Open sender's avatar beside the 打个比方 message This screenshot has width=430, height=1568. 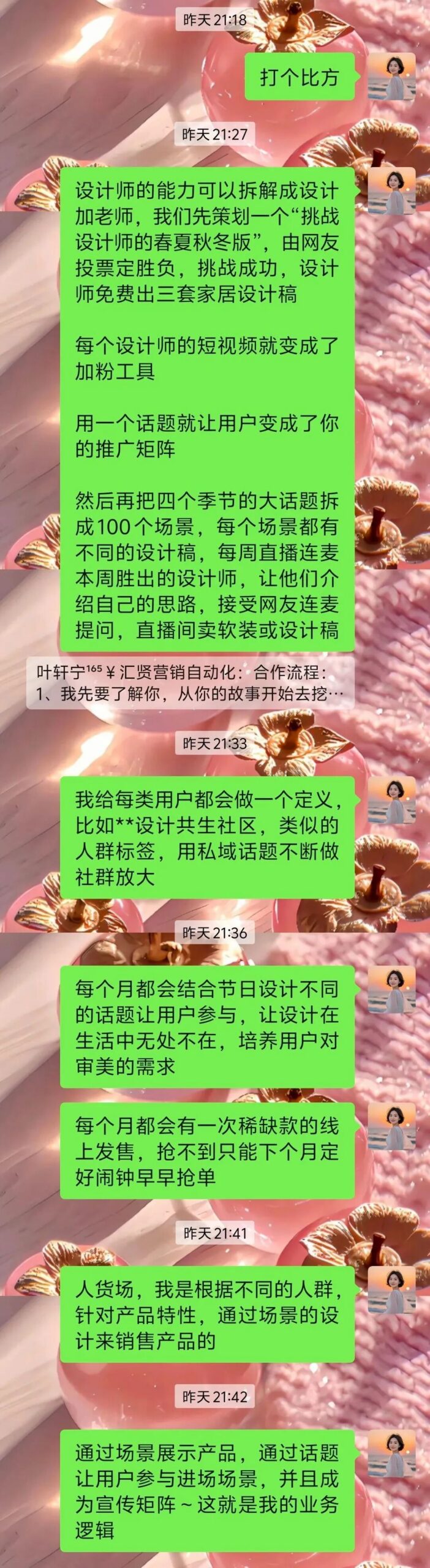[391, 77]
